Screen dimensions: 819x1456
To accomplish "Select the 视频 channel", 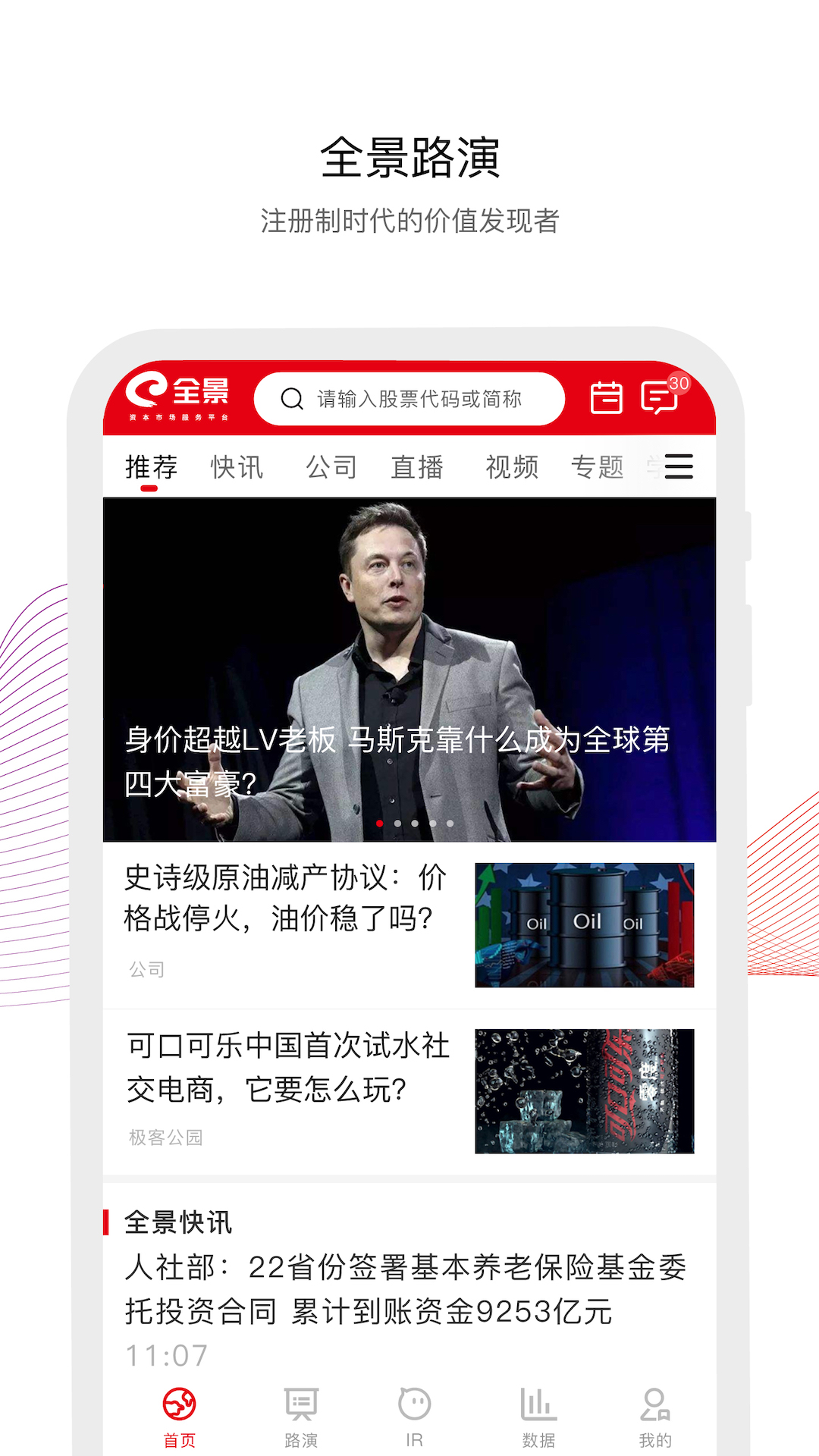I will (x=512, y=466).
